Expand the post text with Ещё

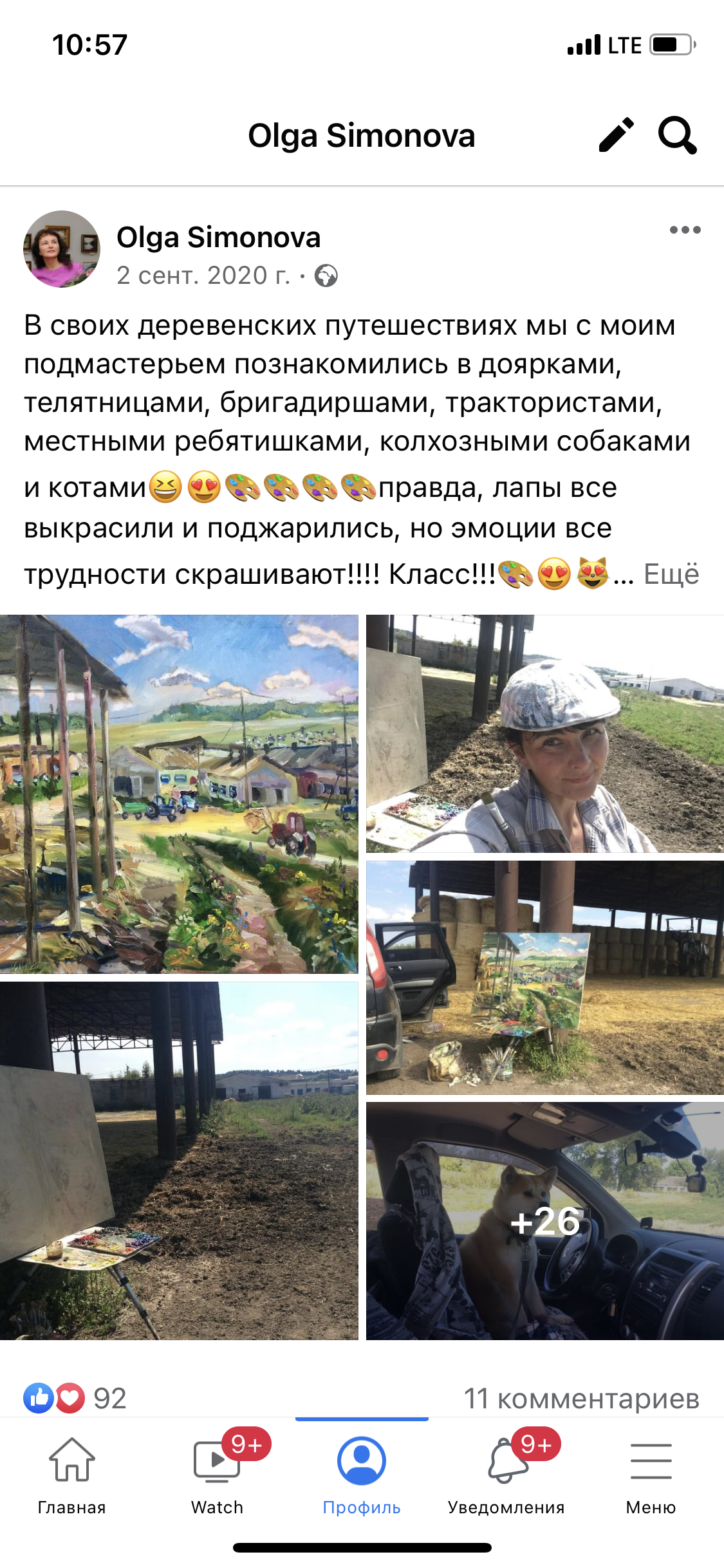point(671,574)
